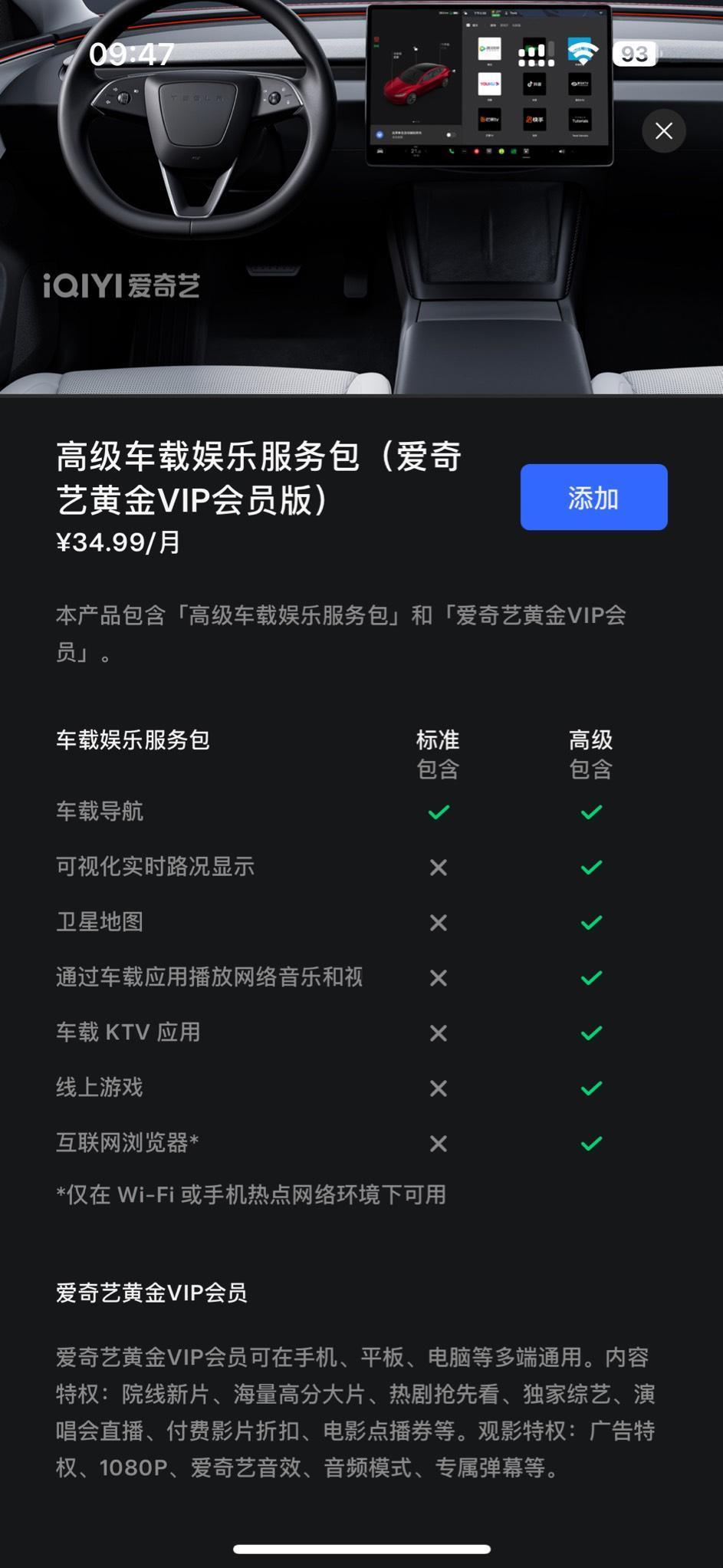Open the Tutorials app on the touchscreen

(580, 121)
